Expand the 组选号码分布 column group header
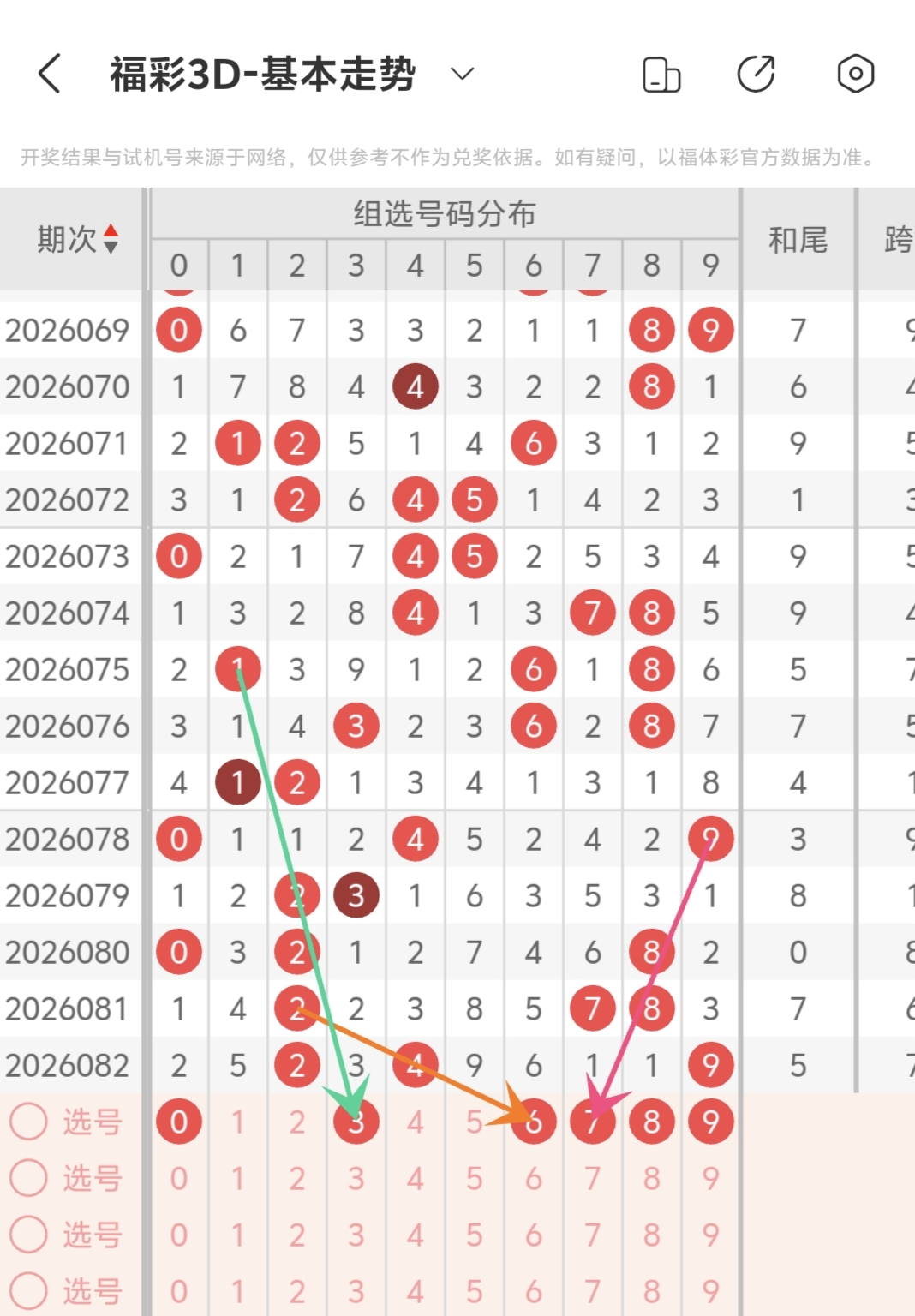The width and height of the screenshot is (915, 1316). [x=446, y=216]
